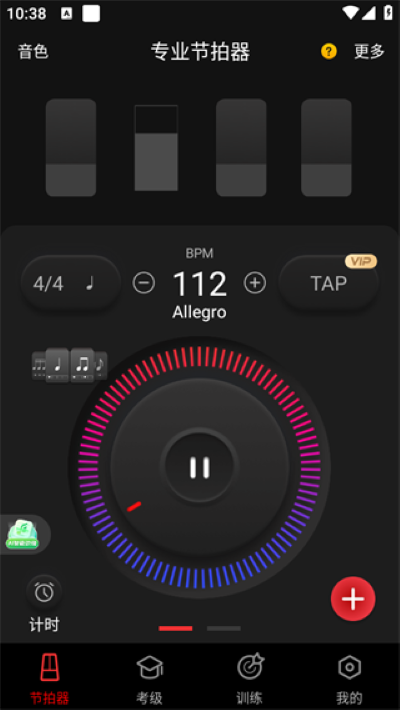
Task: Tap the TAP tempo button
Action: [x=329, y=284]
